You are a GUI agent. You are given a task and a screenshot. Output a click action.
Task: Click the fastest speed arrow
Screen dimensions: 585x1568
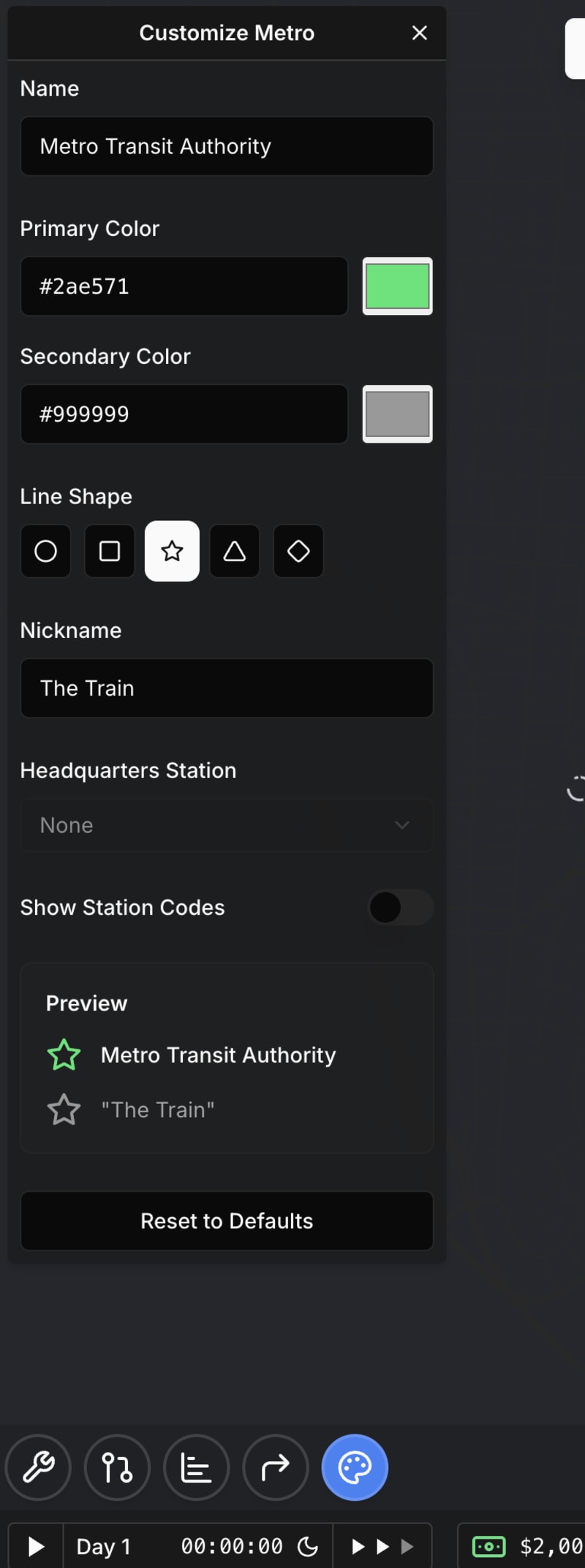(407, 1545)
